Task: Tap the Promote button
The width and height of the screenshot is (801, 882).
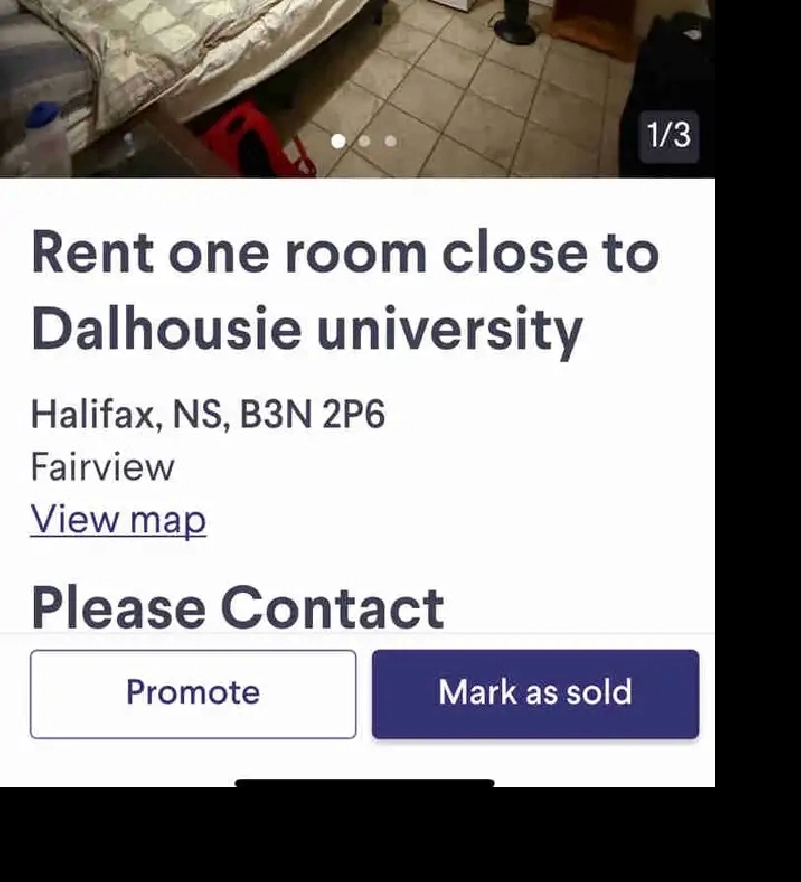Action: point(193,694)
